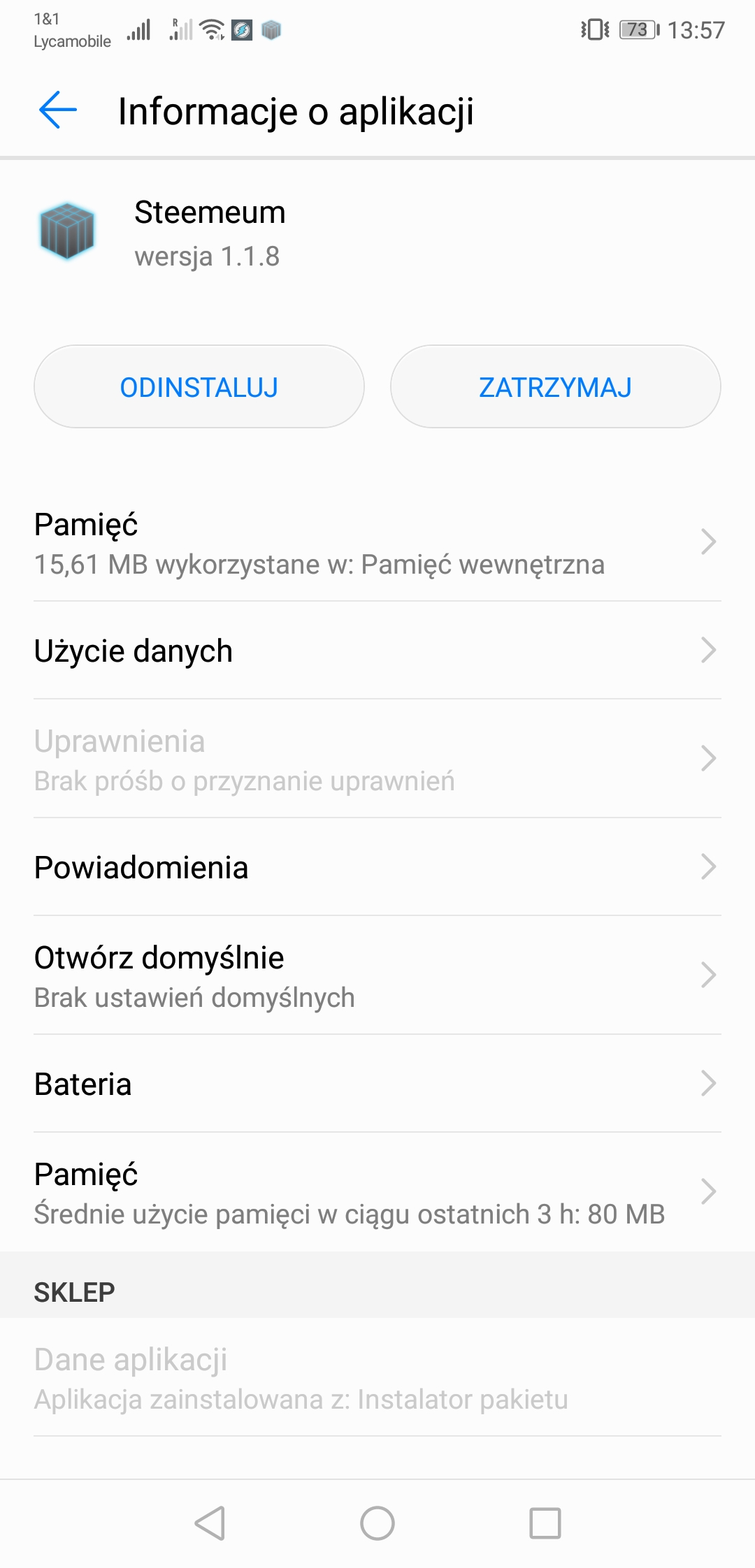
Task: Stop the app with ZATRZYMAJ
Action: [555, 386]
